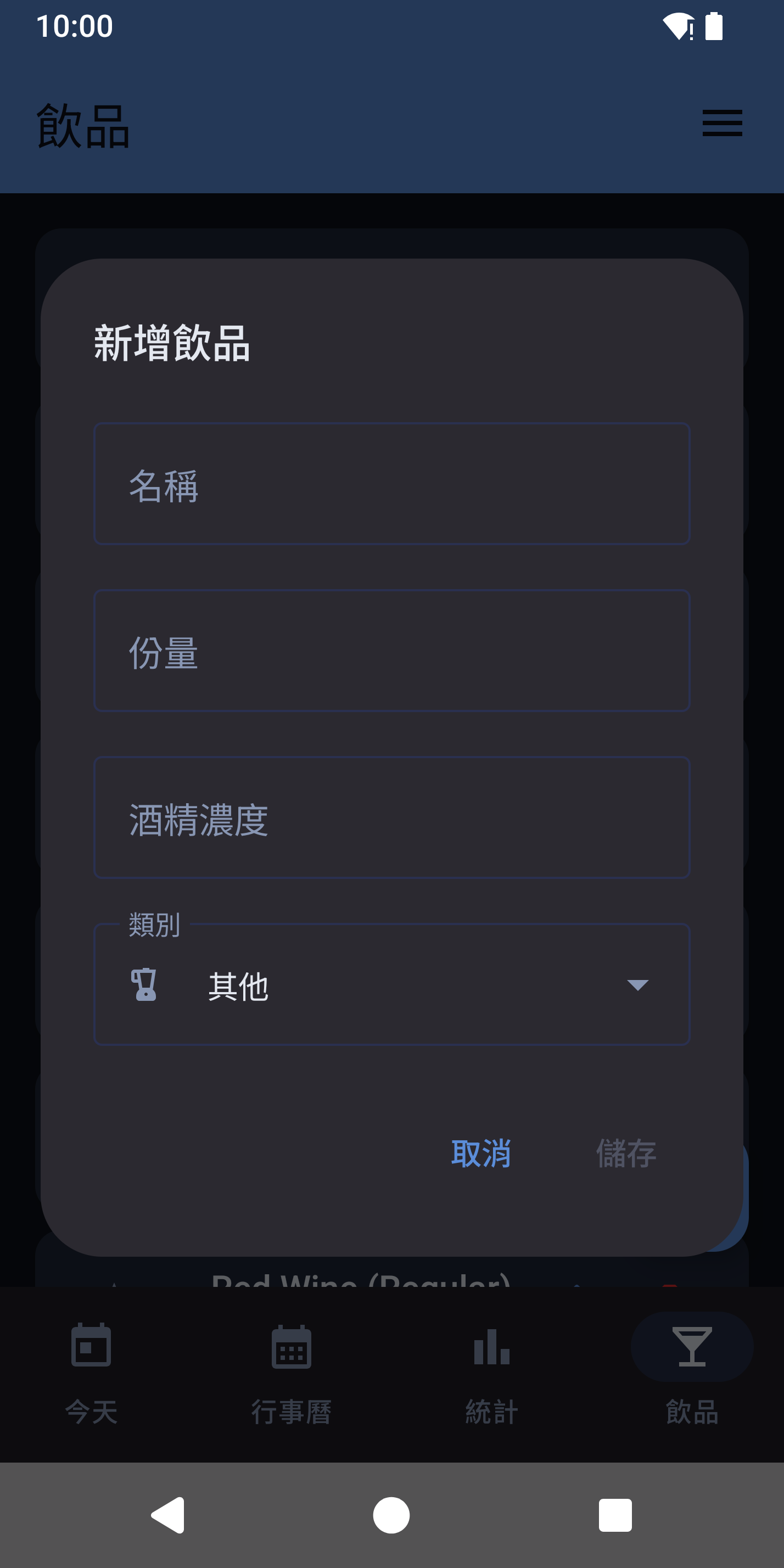
Task: Cancel the dialog with 取消
Action: point(481,1153)
